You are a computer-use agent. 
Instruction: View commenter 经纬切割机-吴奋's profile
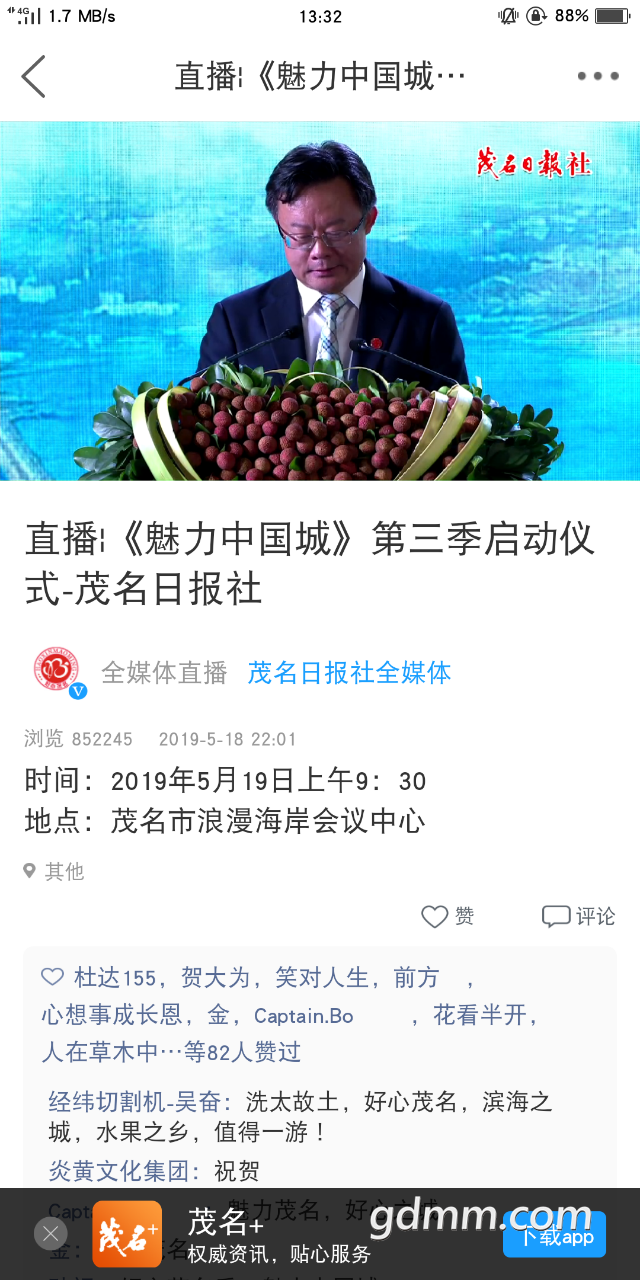tap(140, 1103)
